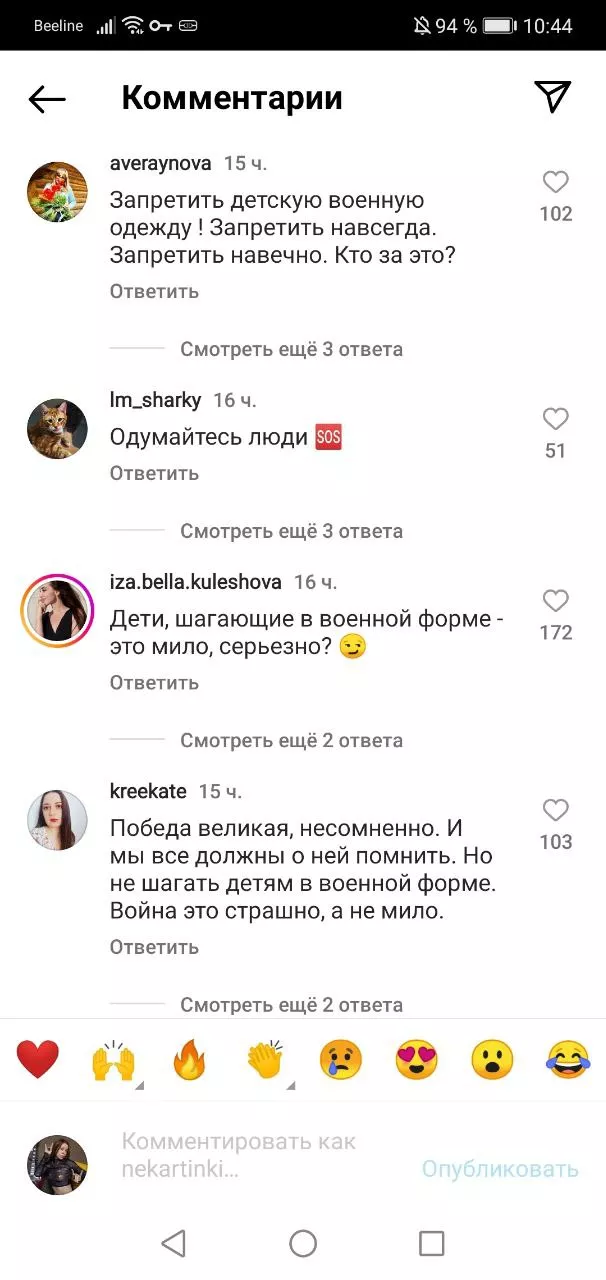606x1280 pixels.
Task: Focus the comment input field
Action: [250, 1155]
